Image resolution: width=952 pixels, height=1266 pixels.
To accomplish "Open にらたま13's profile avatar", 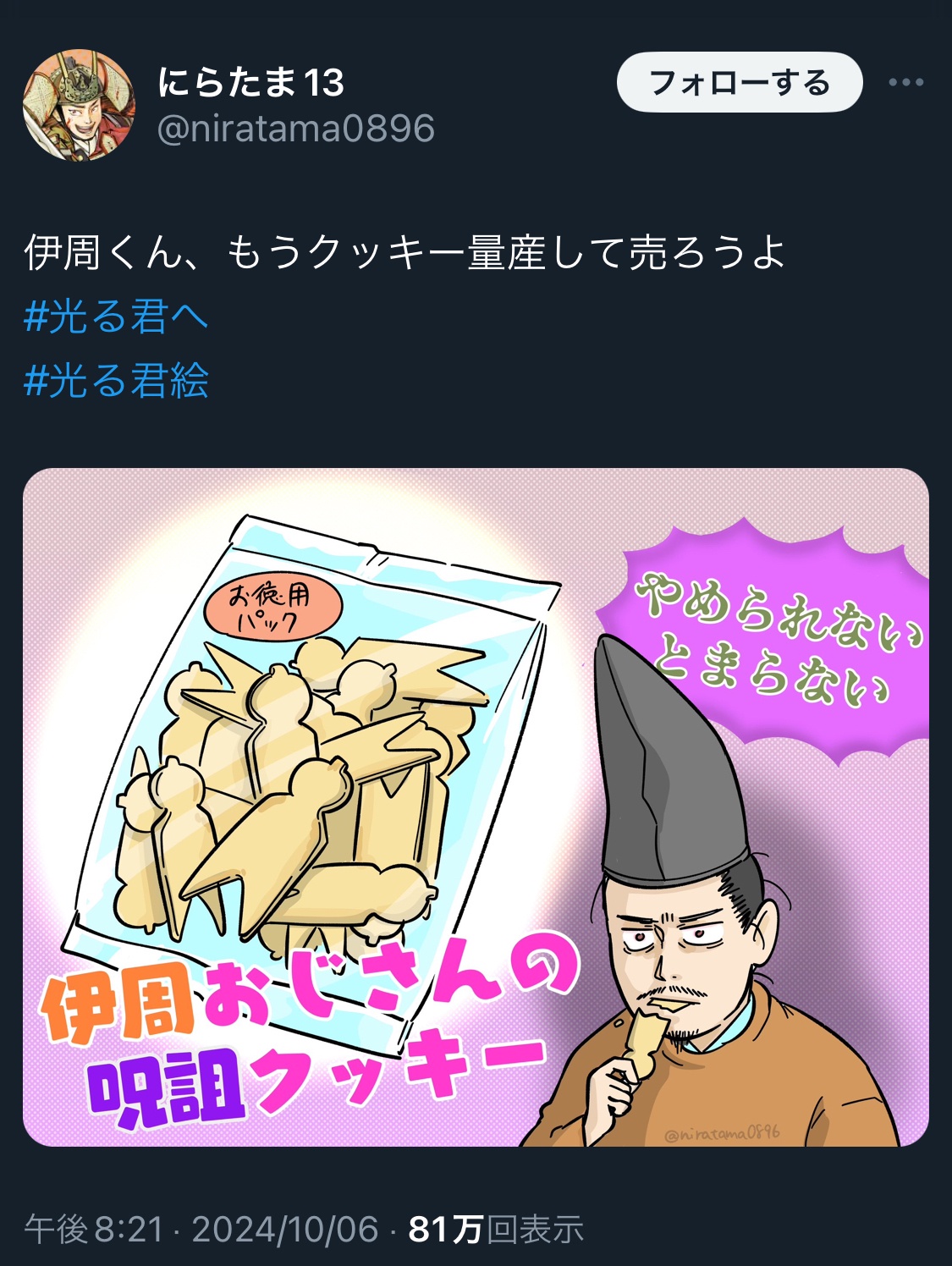I will [78, 105].
